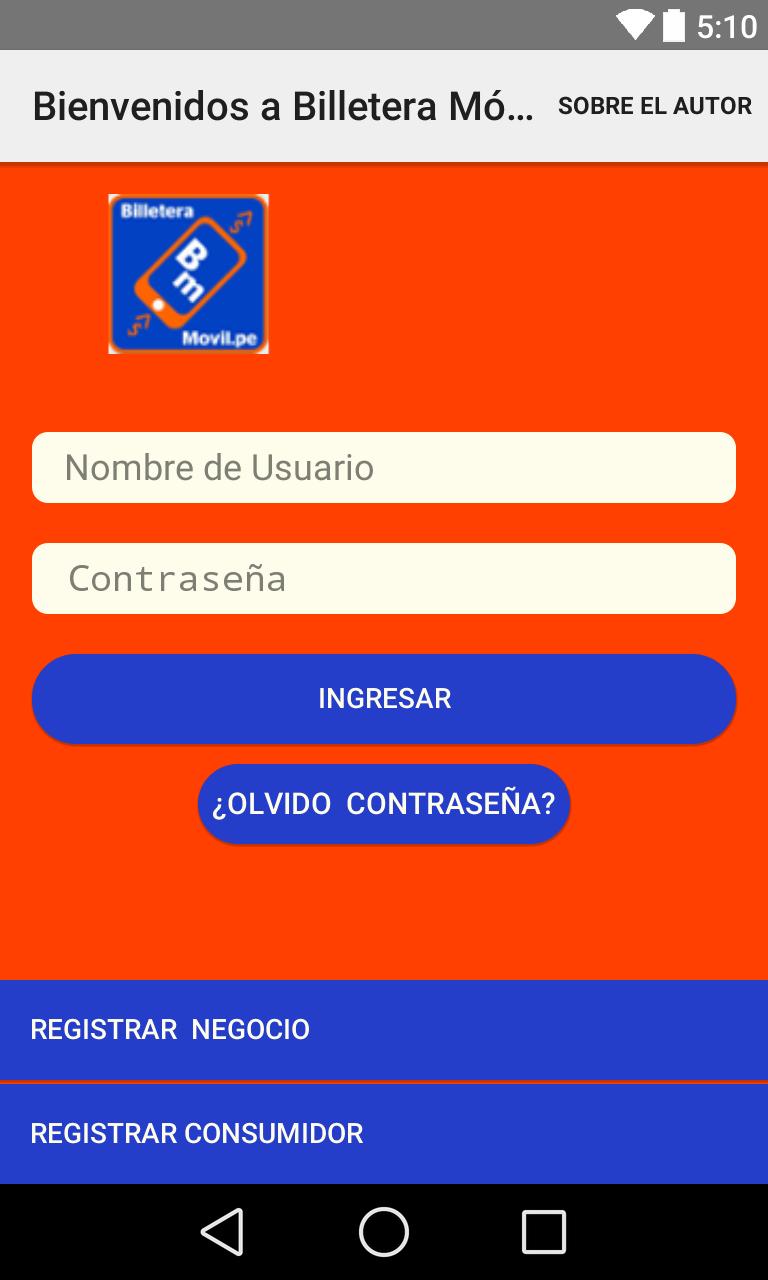Select REGISTRAR CONSUMIDOR
768x1280 pixels.
tap(384, 1133)
